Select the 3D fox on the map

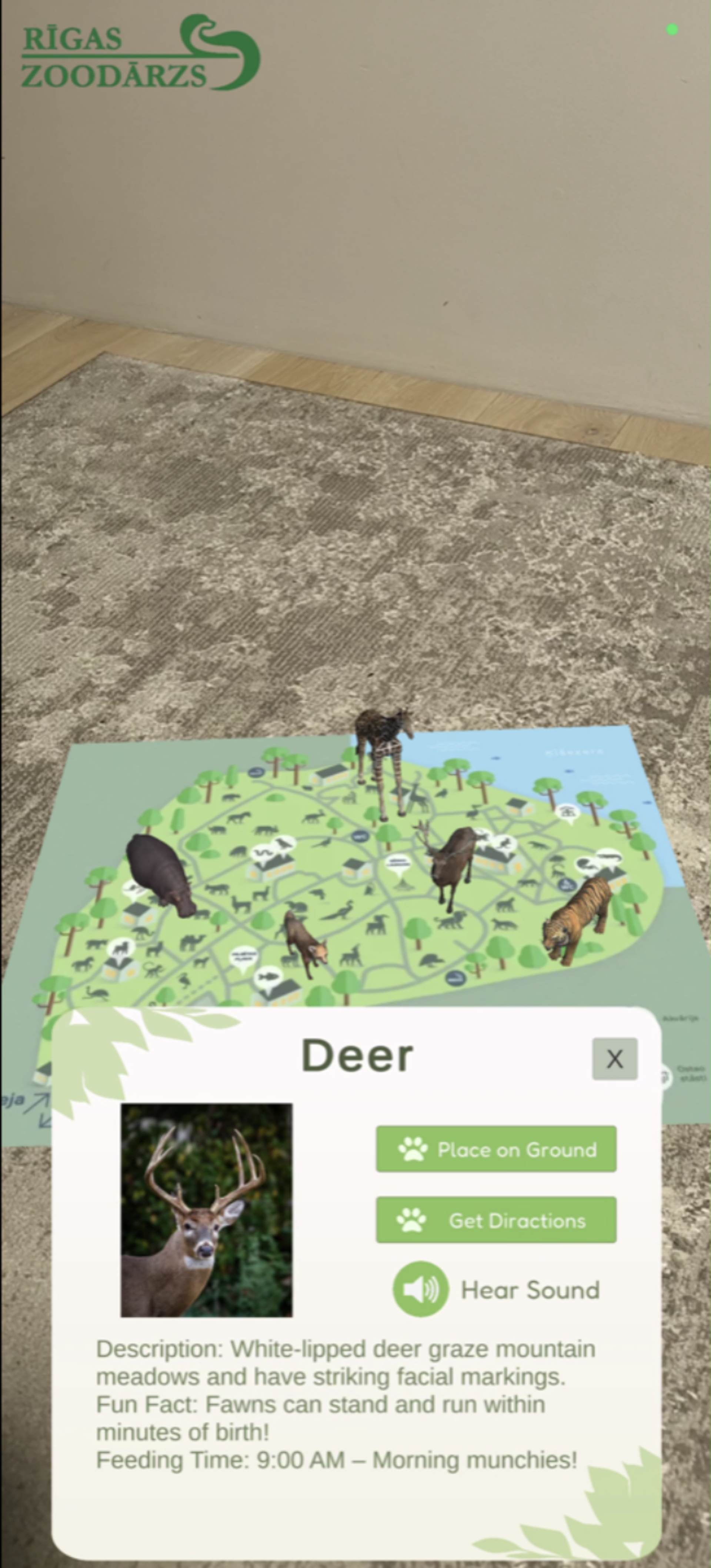pyautogui.click(x=304, y=944)
